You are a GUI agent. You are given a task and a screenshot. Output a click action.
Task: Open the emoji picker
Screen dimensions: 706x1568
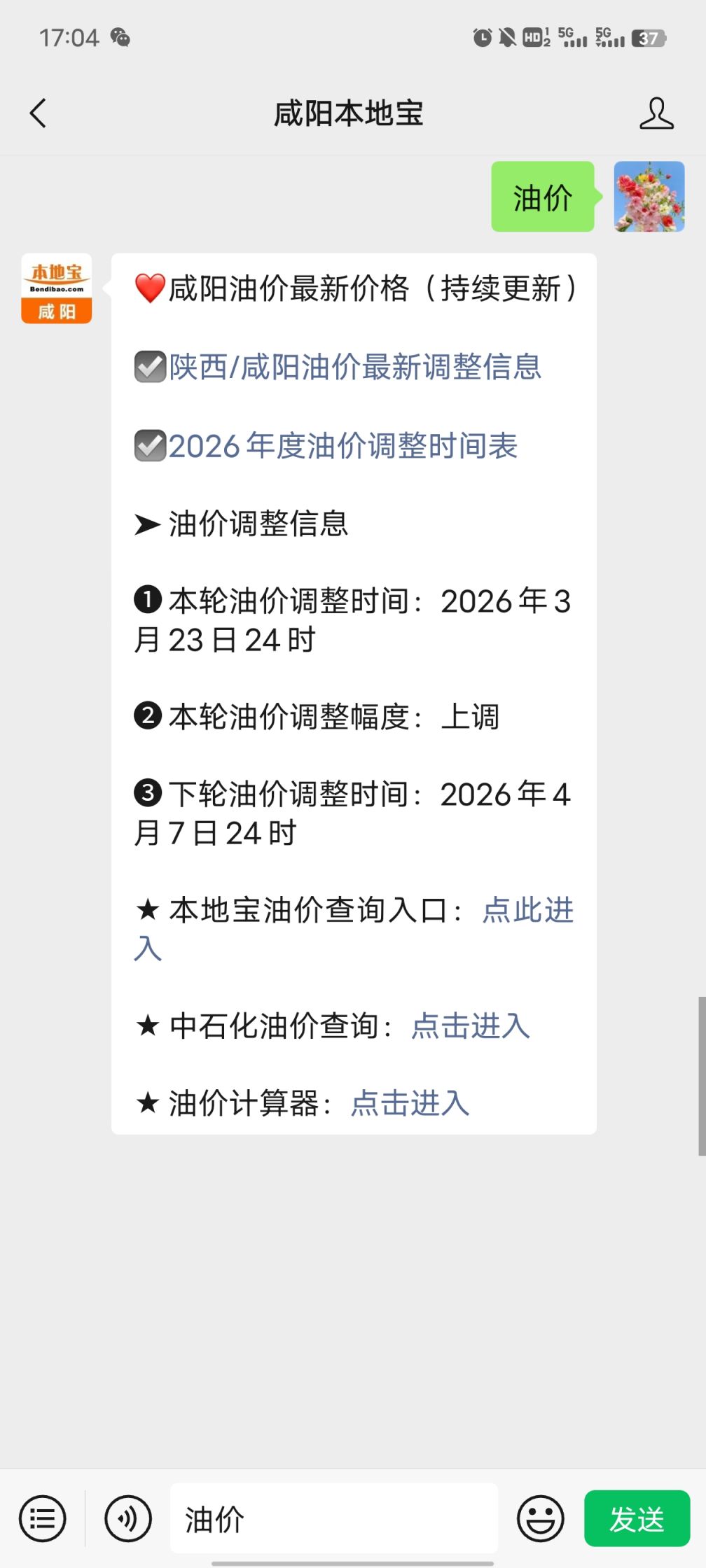click(x=540, y=1519)
